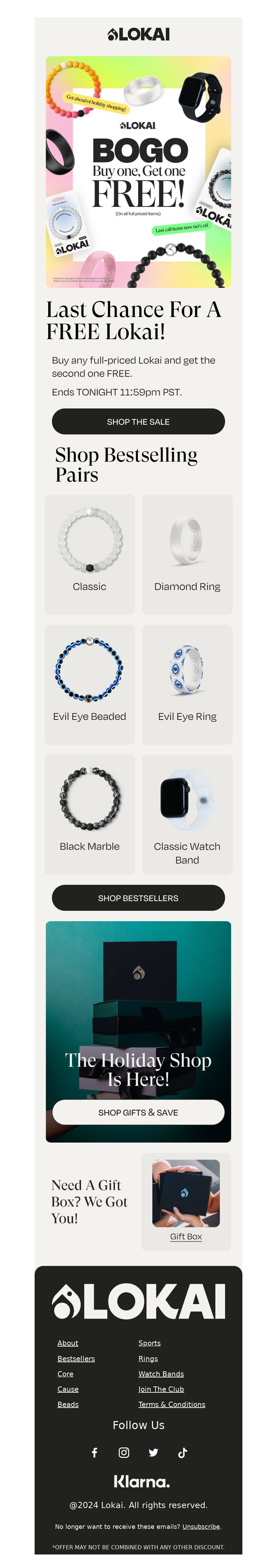Follow the Join The Club link

coord(161,1389)
